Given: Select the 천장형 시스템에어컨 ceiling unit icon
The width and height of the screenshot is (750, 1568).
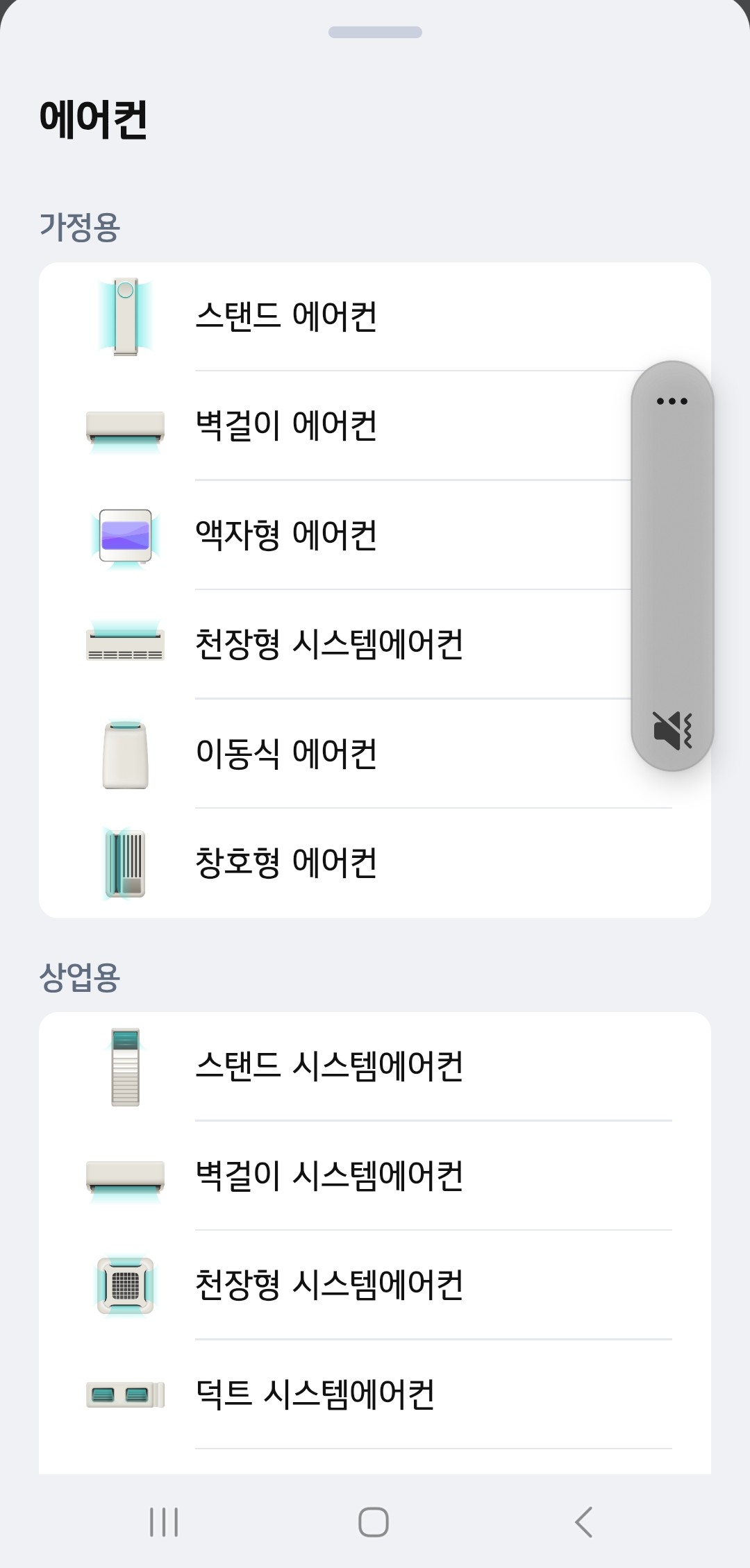Looking at the screenshot, I should [x=125, y=644].
